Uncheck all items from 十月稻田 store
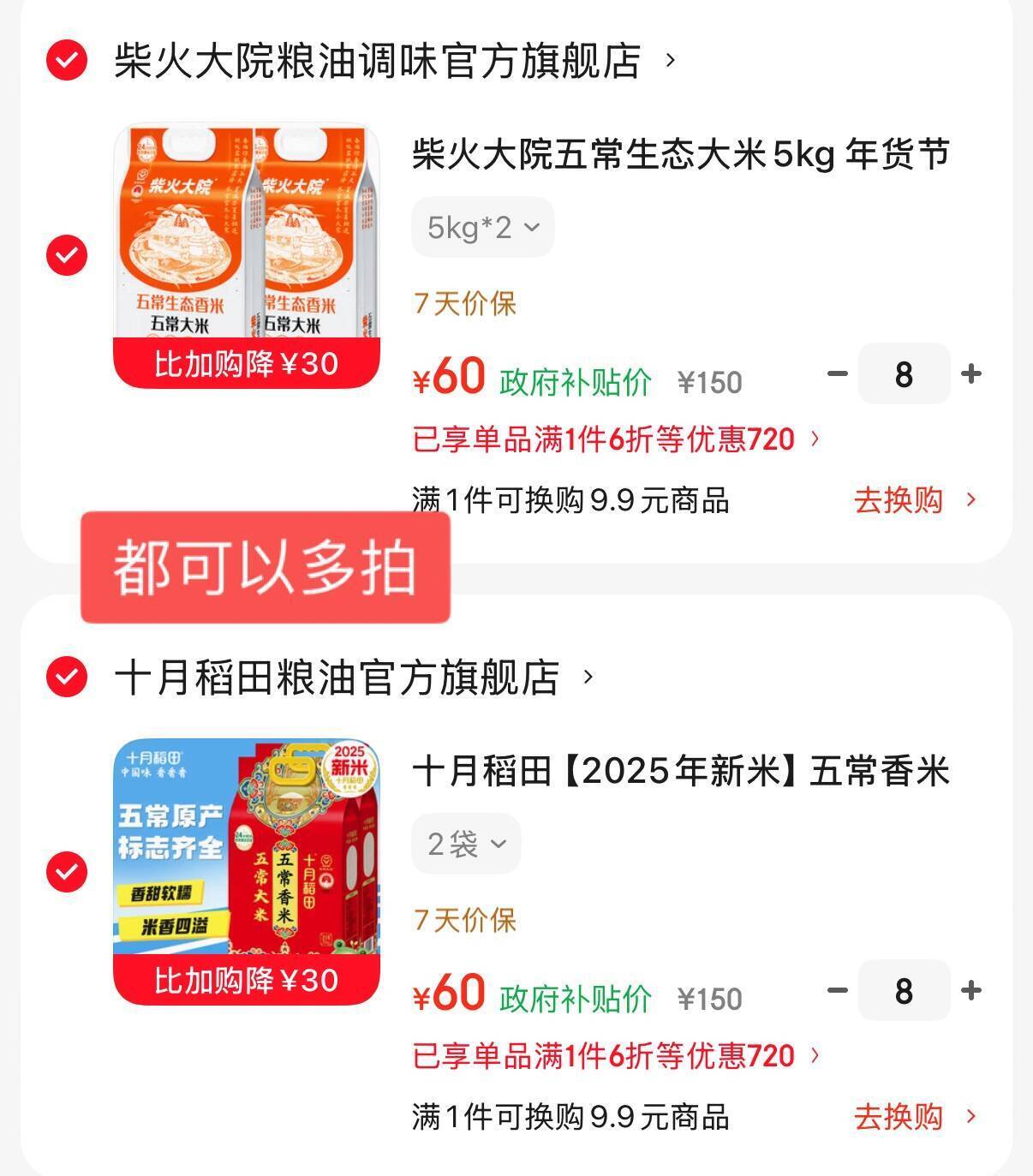Screen dimensions: 1033x1176 point(67,678)
